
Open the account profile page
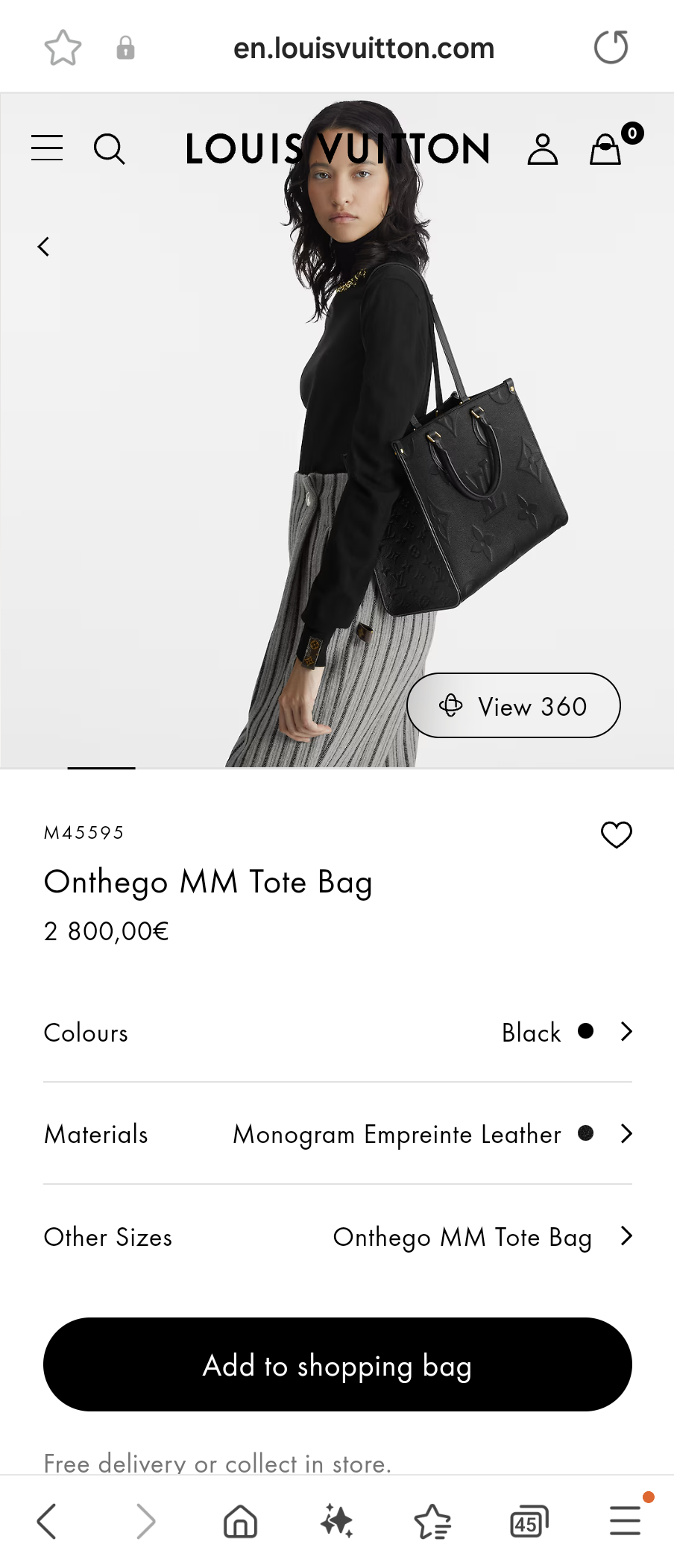click(x=543, y=148)
